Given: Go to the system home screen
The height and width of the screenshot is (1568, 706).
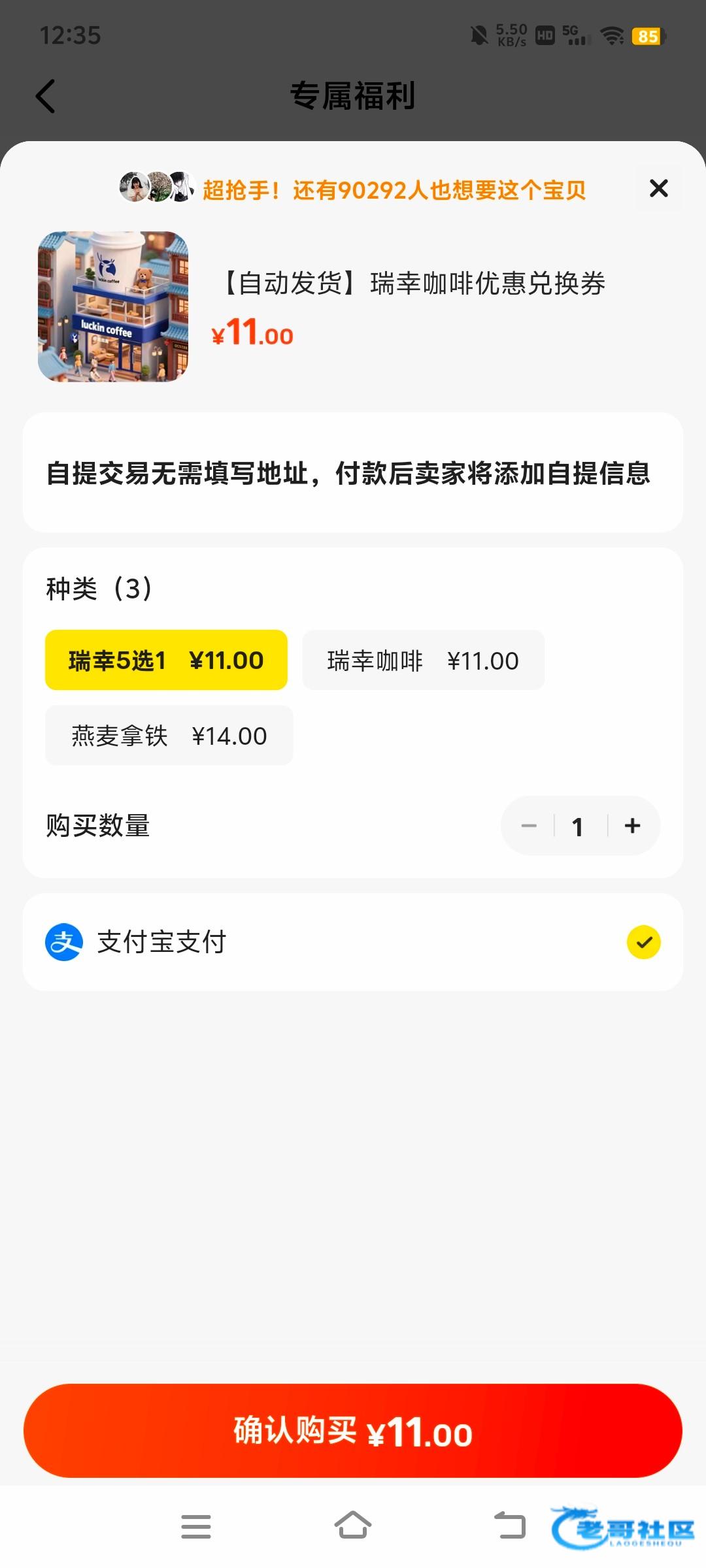Looking at the screenshot, I should [x=353, y=1526].
